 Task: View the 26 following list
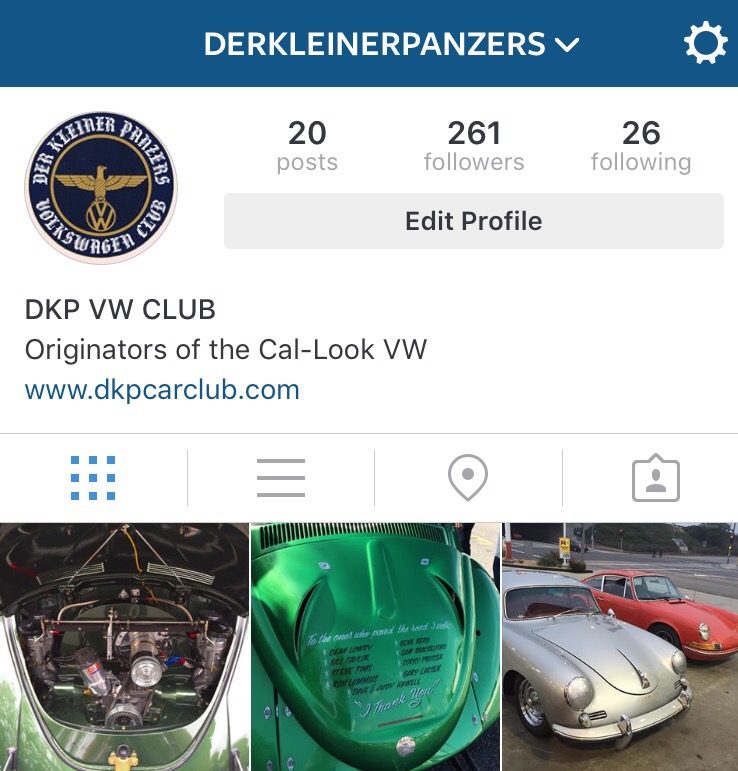pos(640,145)
